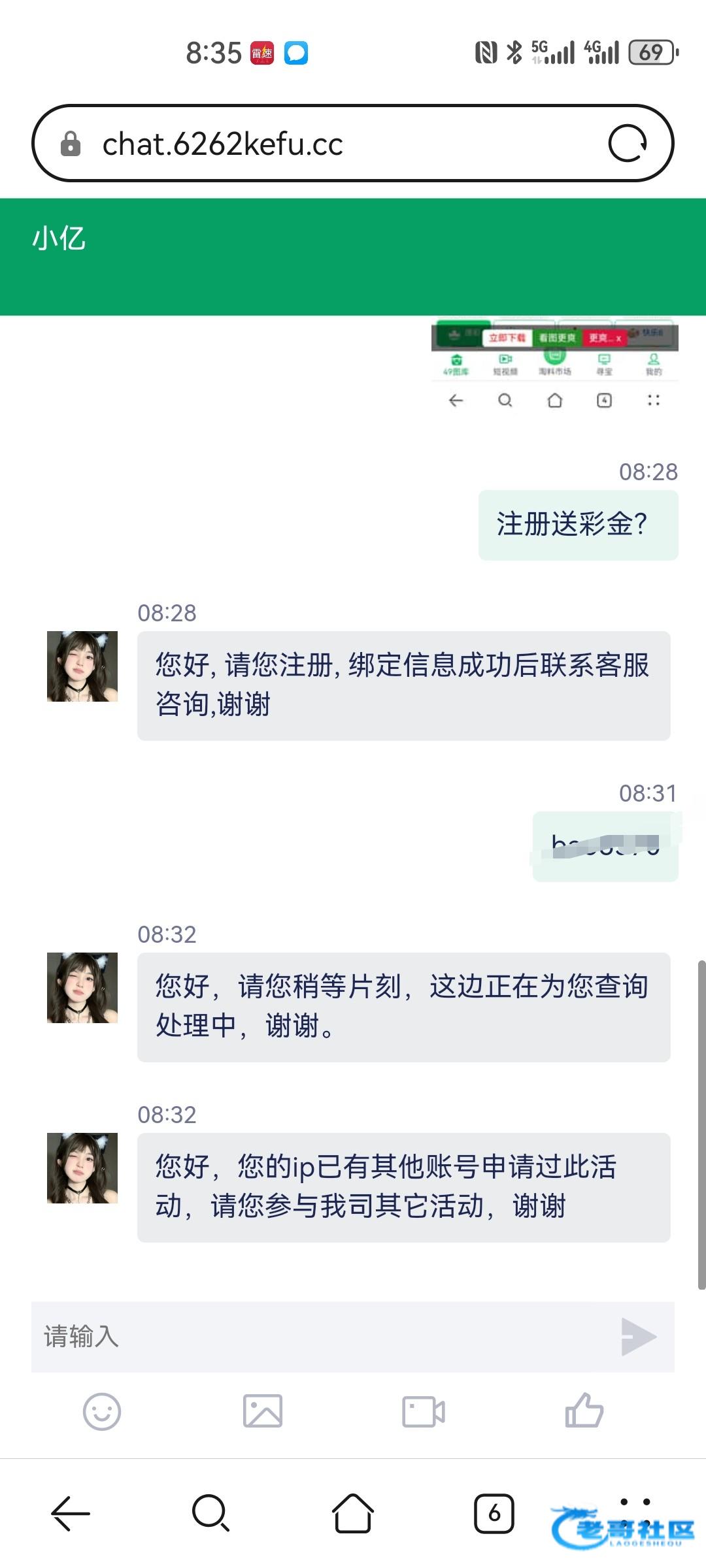Open the browser search
This screenshot has height=1568, width=706.
point(210,1513)
